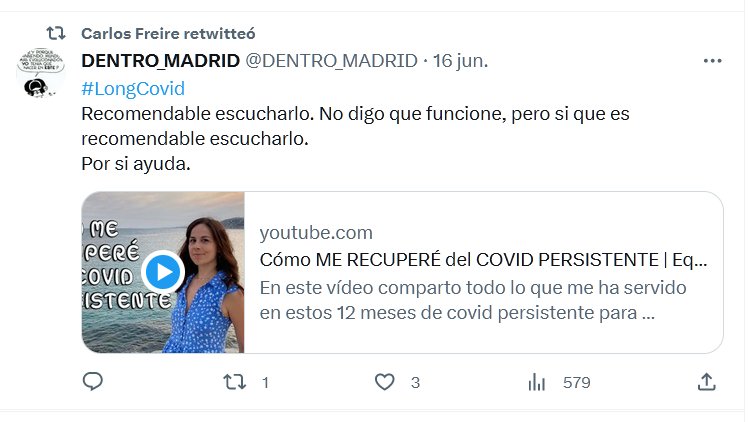748x422 pixels.
Task: Open Carlos Freire's profile from retweet label
Action: click(x=140, y=33)
